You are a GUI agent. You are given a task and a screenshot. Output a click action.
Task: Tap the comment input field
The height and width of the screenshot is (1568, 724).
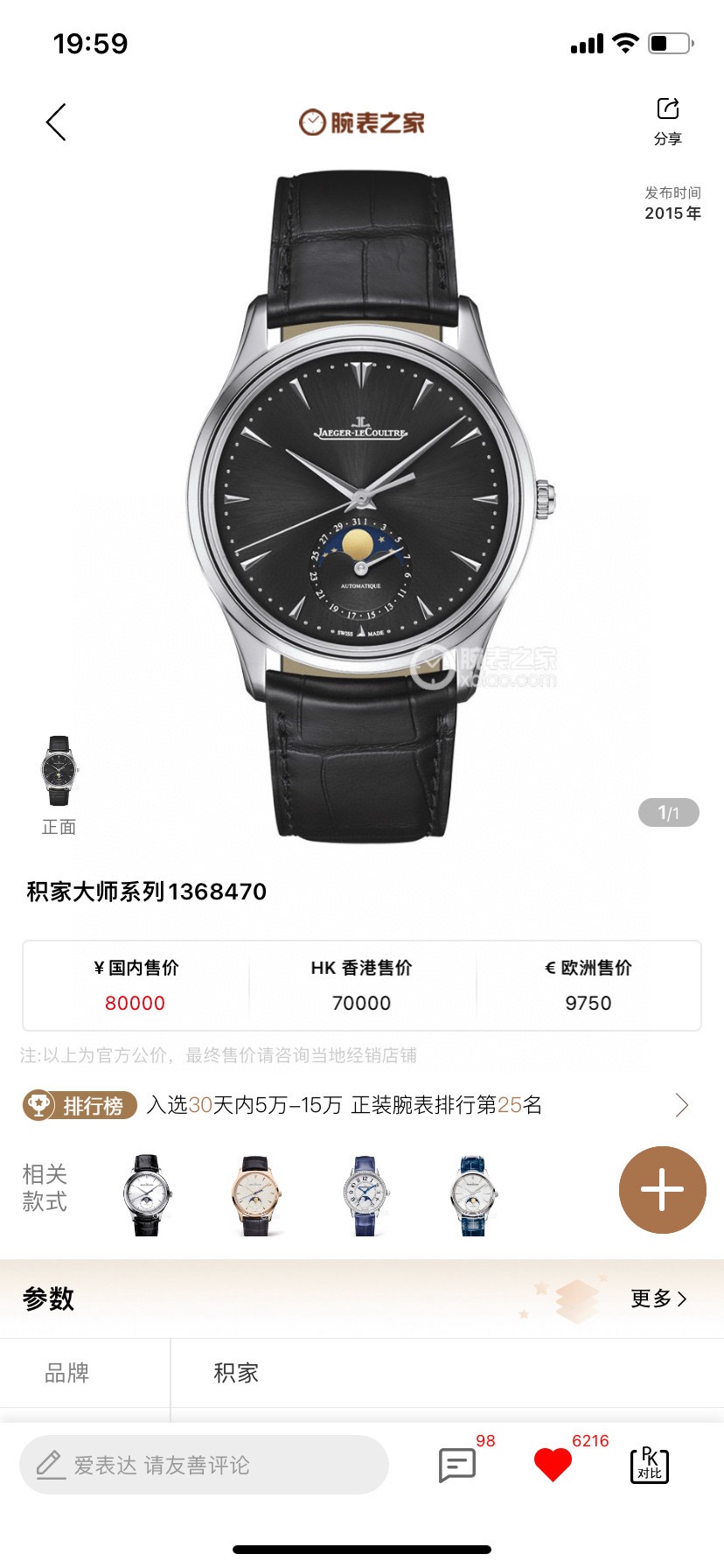[x=204, y=1465]
